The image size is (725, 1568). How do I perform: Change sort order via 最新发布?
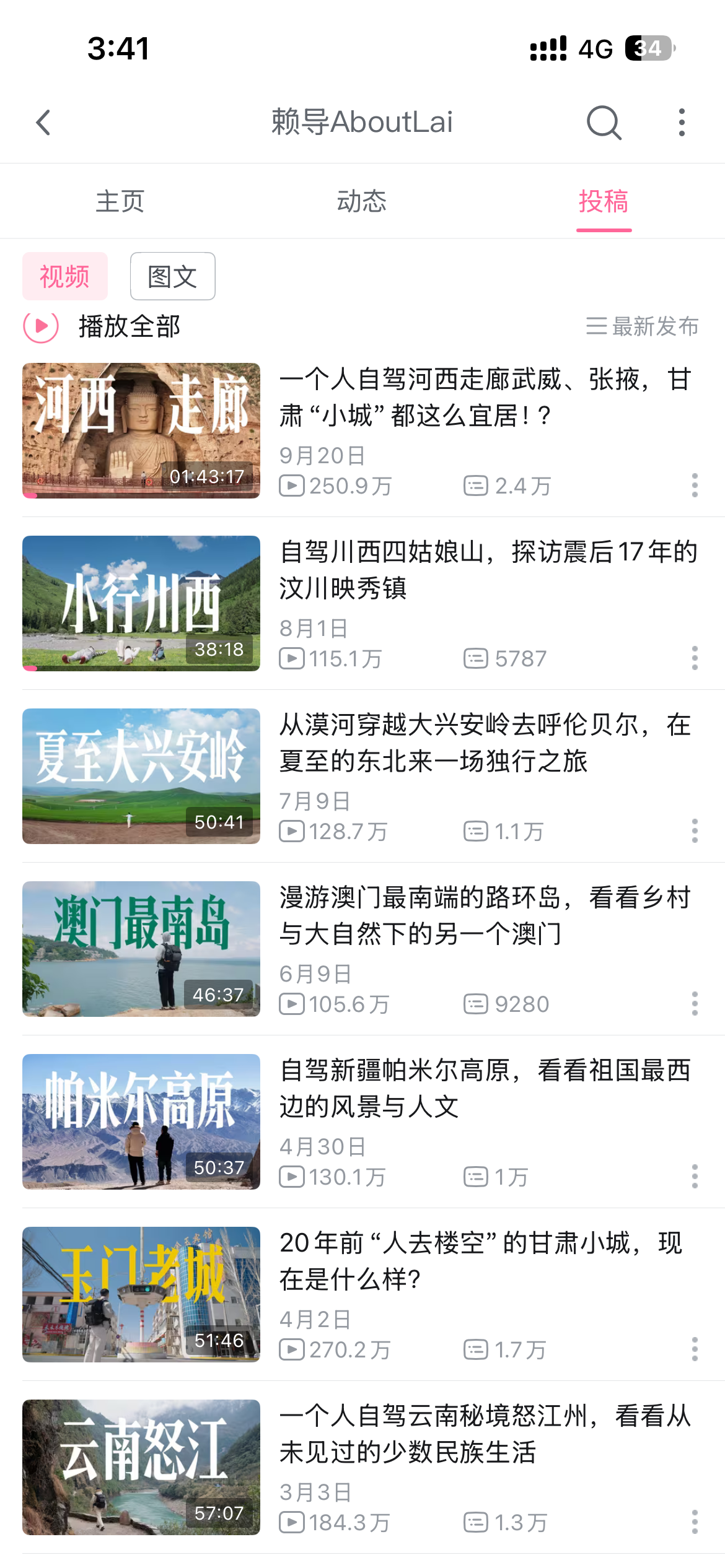tap(642, 326)
